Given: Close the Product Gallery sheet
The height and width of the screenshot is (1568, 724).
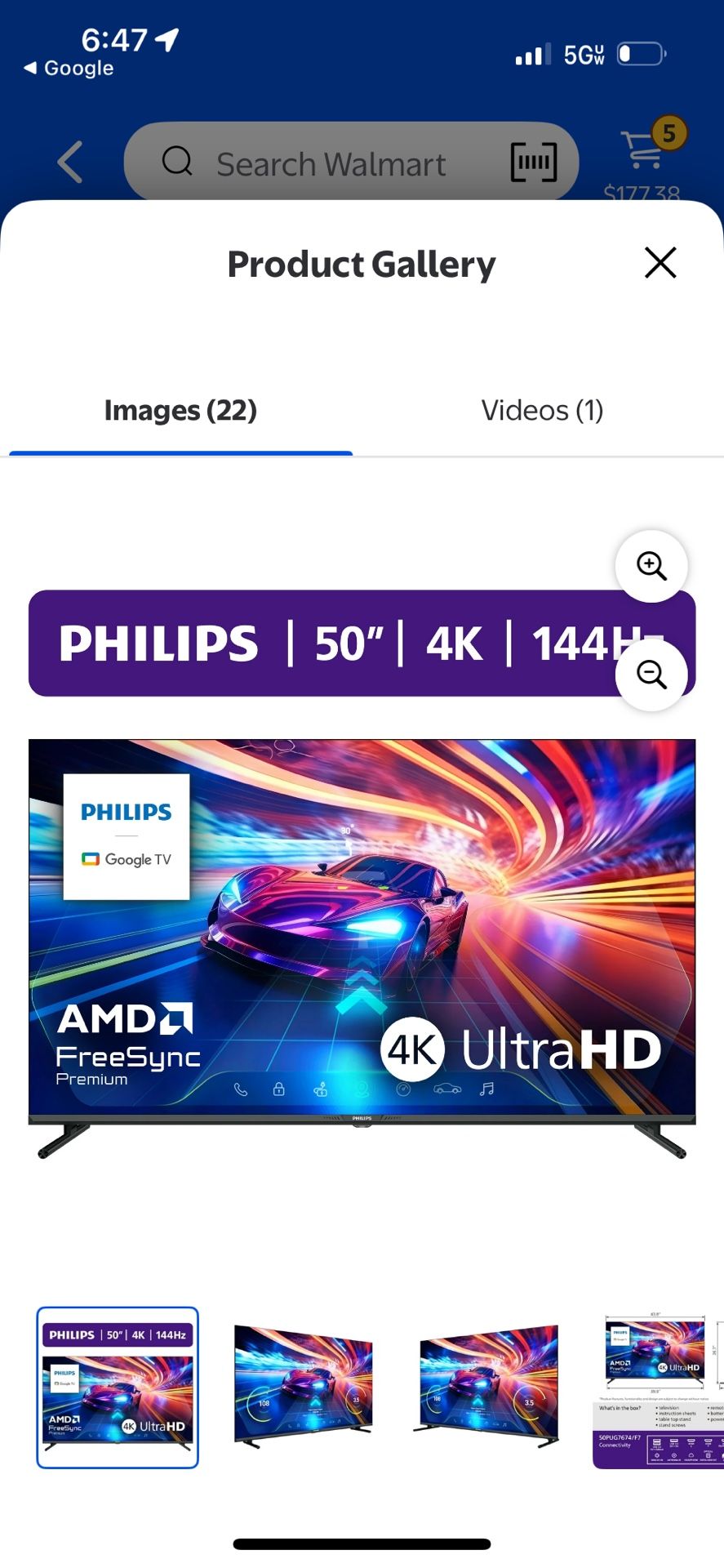Looking at the screenshot, I should click(660, 263).
